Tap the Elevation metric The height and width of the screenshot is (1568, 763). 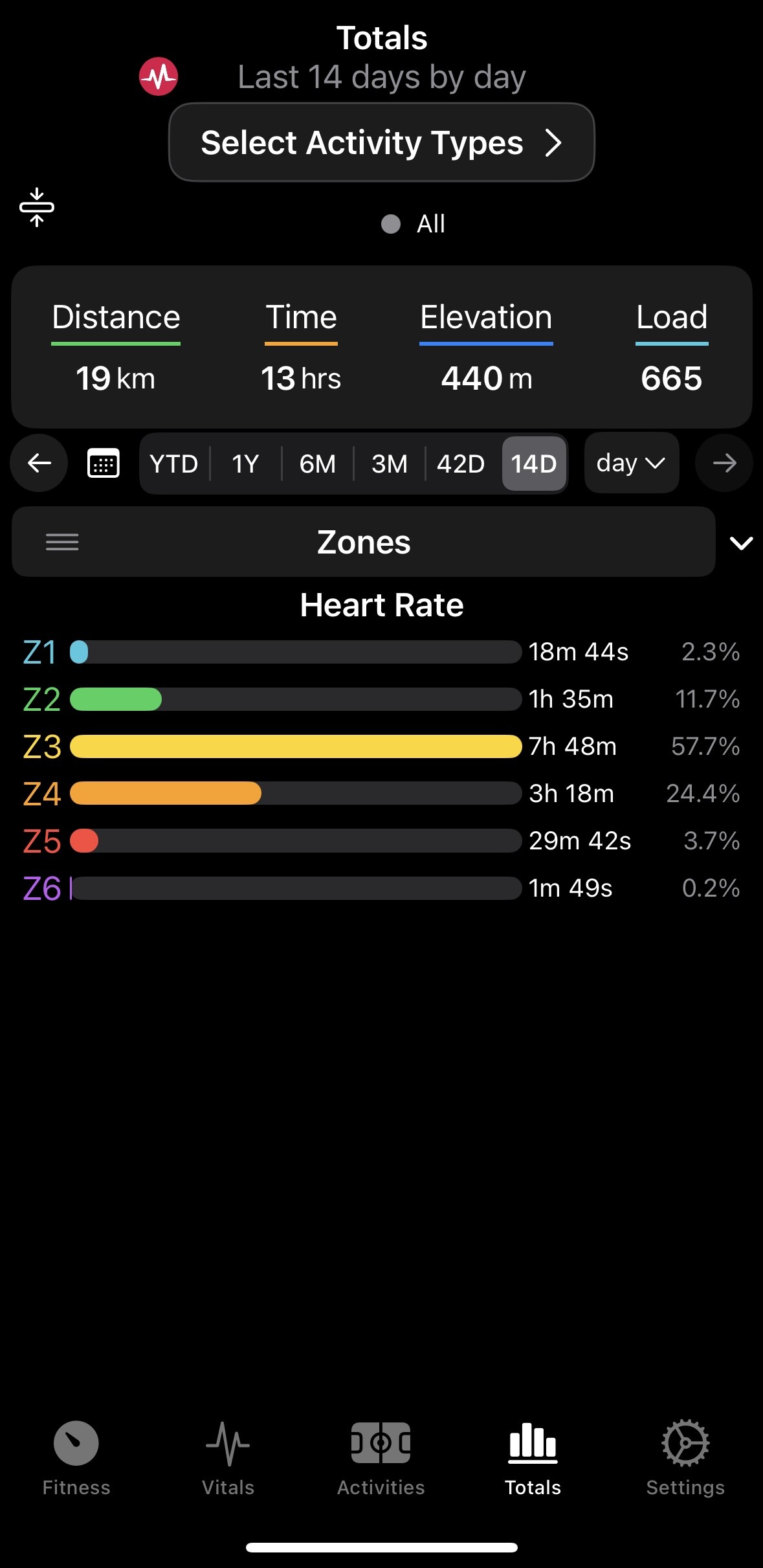click(x=486, y=346)
